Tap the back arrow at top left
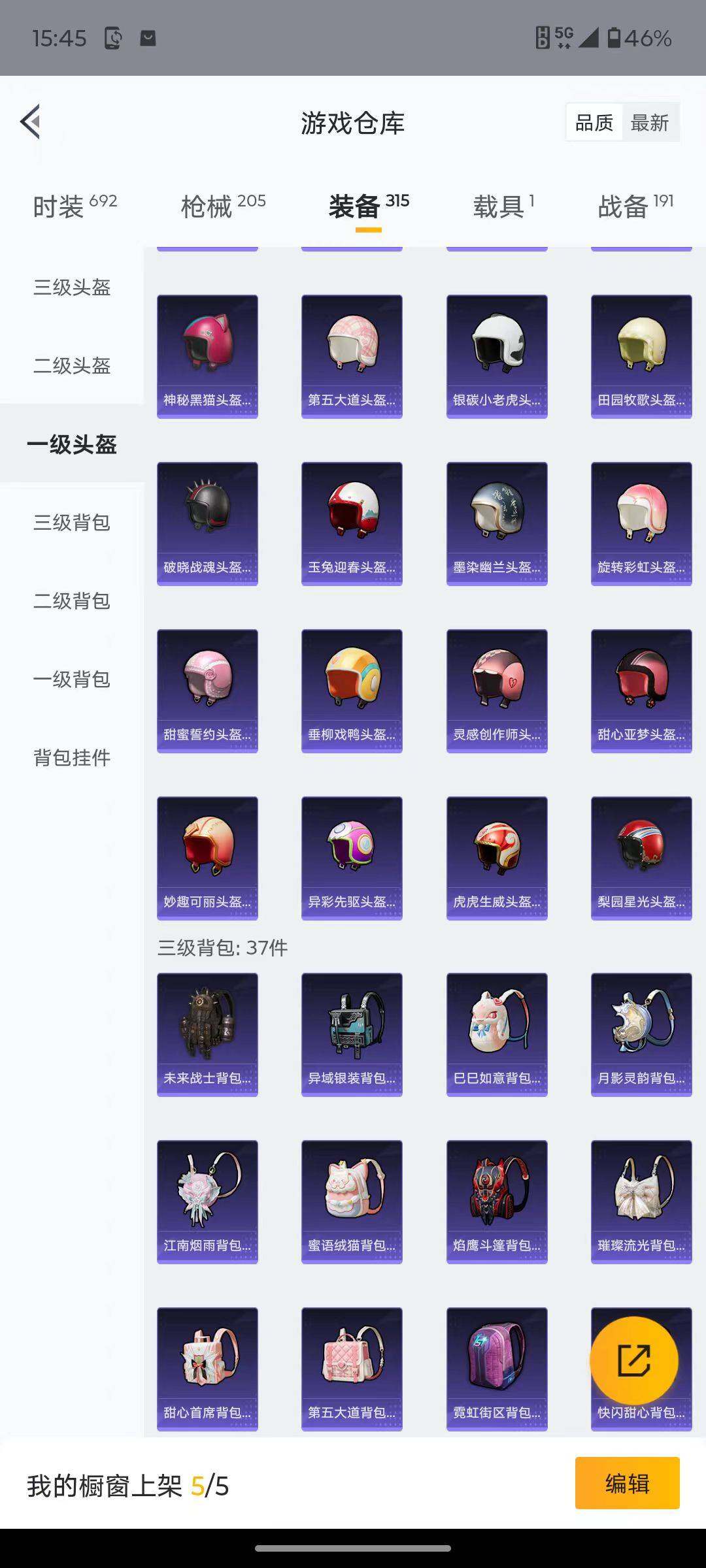Screen dimensions: 706x1568 29,122
